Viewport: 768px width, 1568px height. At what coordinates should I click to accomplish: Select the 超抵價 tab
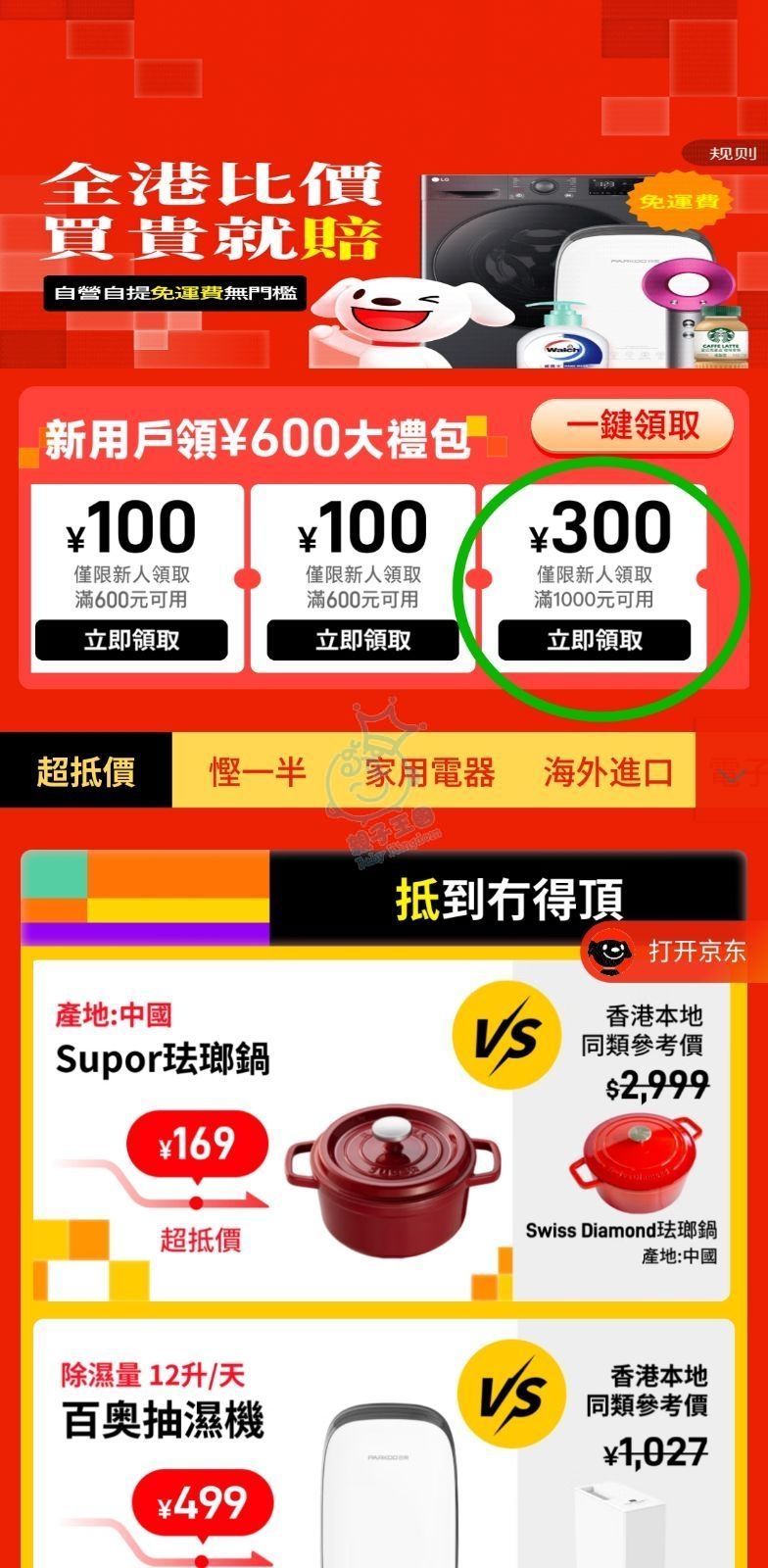(86, 772)
